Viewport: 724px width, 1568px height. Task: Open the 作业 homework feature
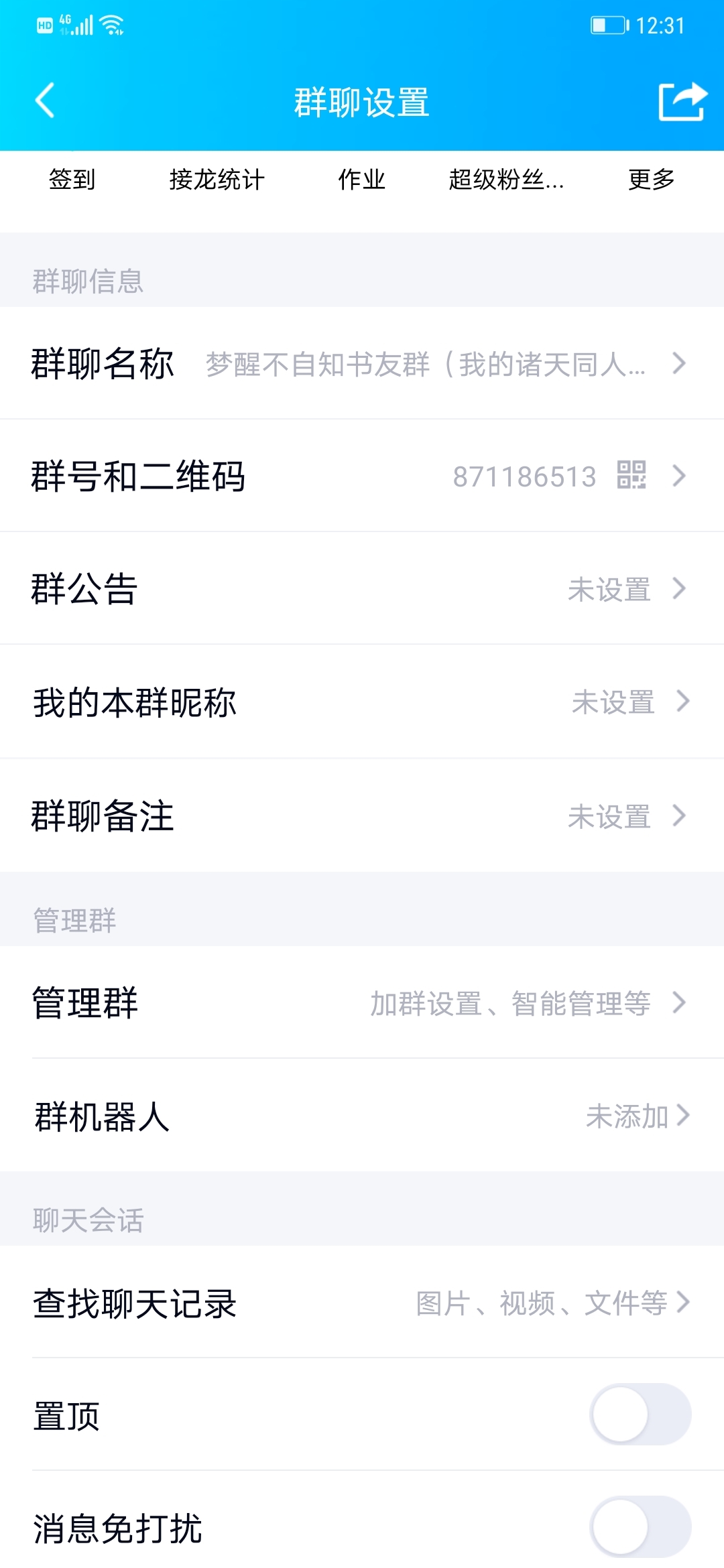point(362,180)
